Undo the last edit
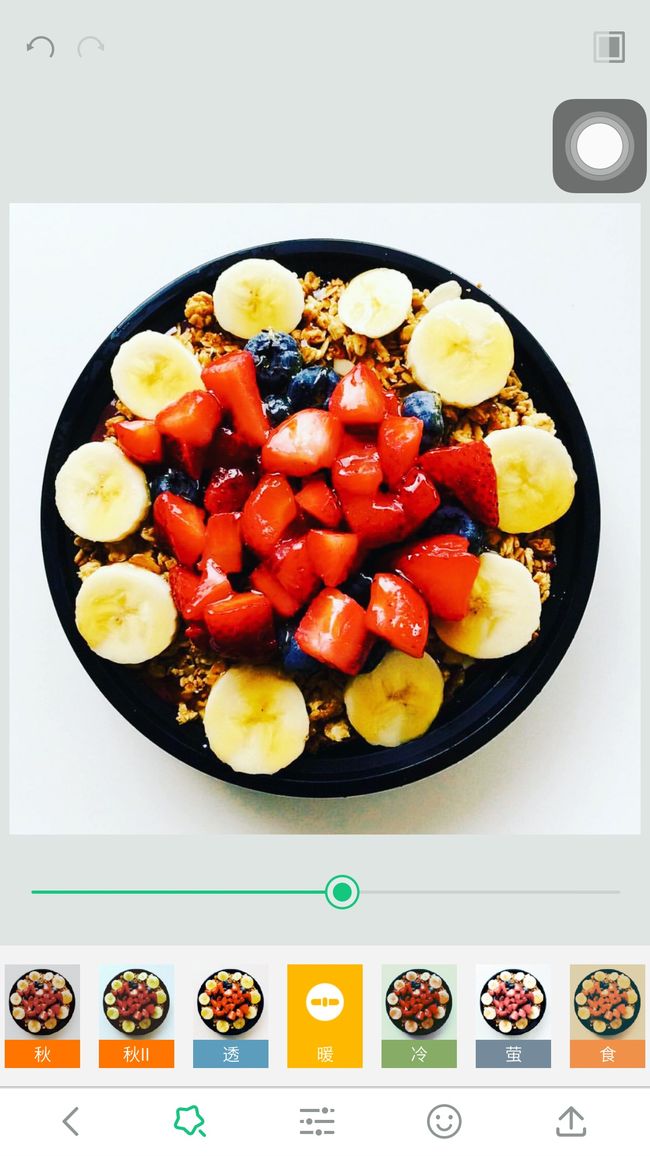The width and height of the screenshot is (650, 1156). coord(41,48)
